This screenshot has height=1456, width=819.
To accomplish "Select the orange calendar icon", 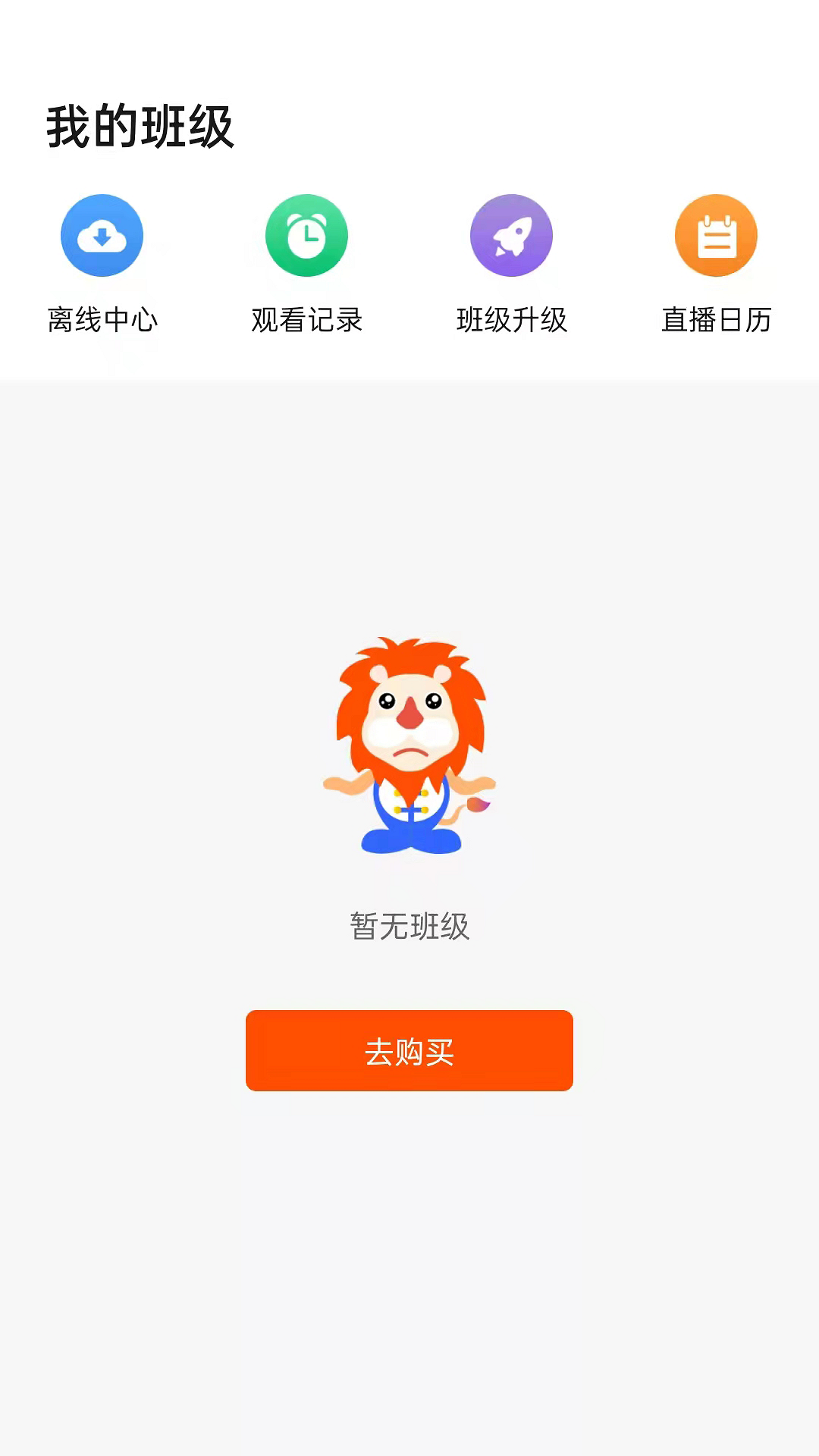I will click(716, 235).
